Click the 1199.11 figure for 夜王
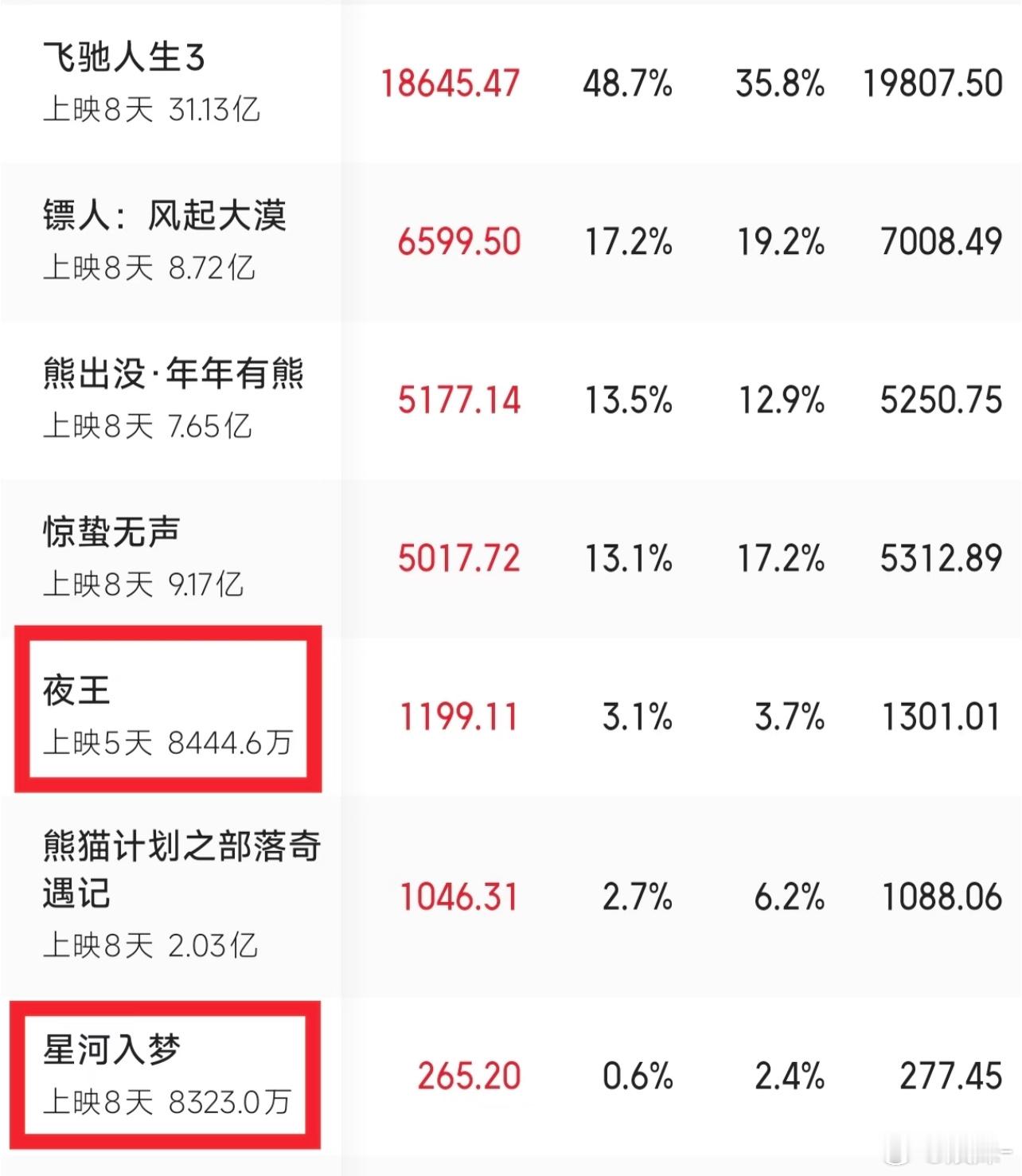This screenshot has height=1176, width=1022. click(460, 717)
